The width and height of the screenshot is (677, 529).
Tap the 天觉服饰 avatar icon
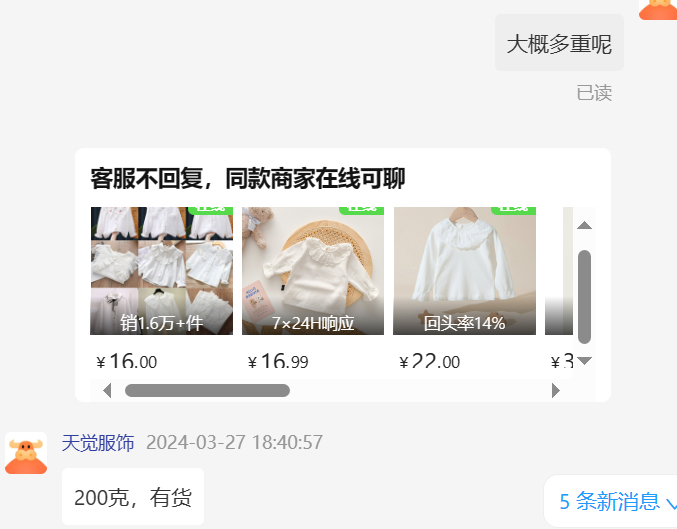click(26, 453)
